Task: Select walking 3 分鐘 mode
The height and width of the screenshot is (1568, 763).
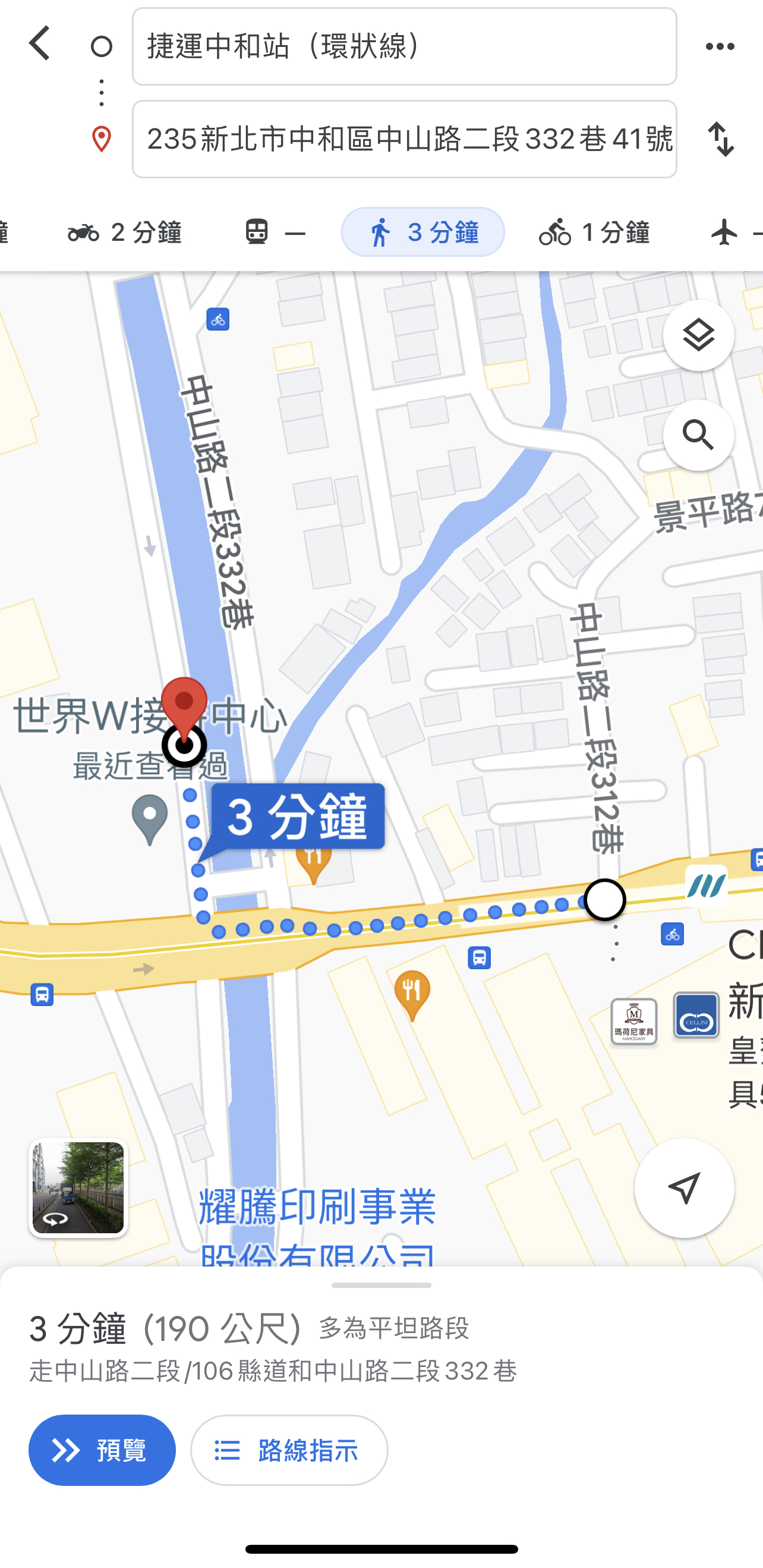Action: coord(423,232)
